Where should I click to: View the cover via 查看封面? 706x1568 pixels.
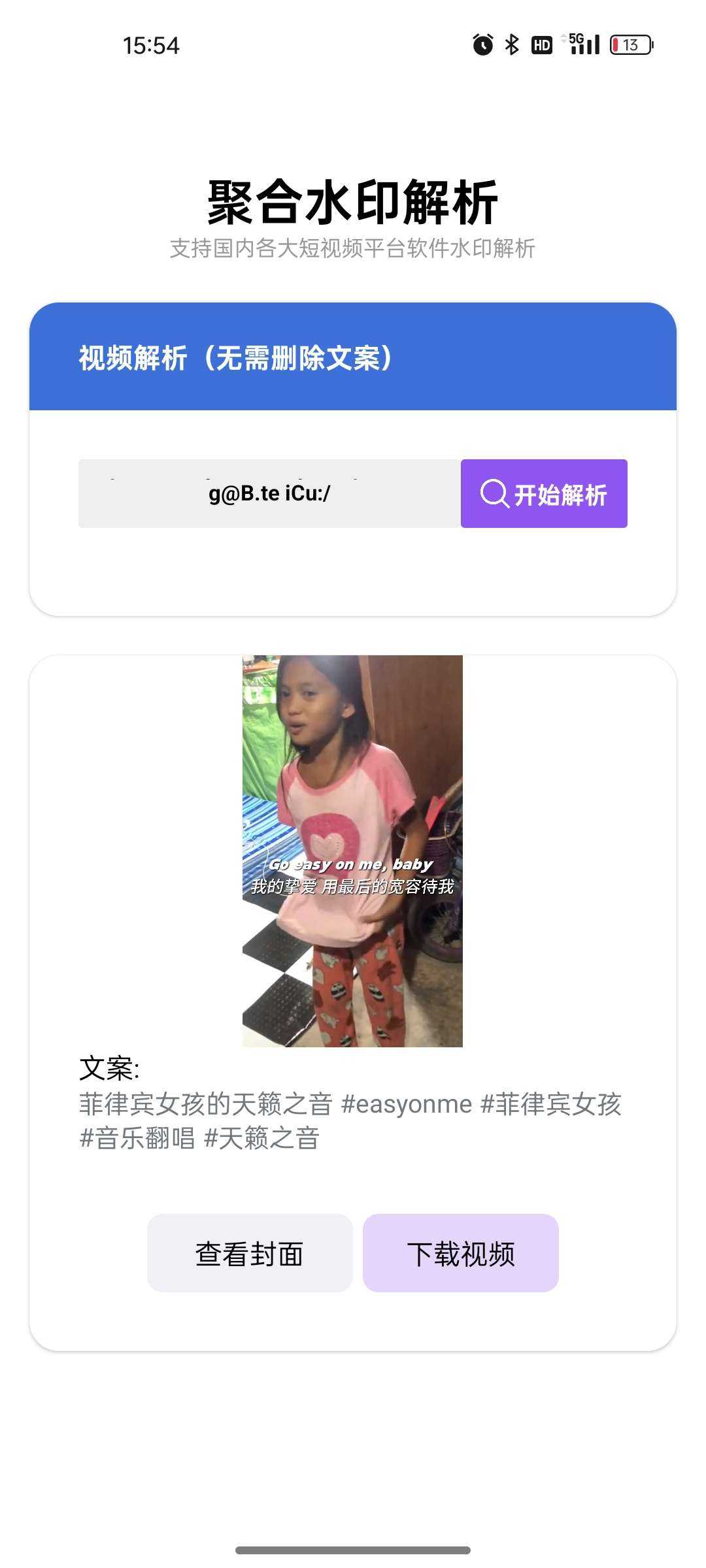[250, 1253]
